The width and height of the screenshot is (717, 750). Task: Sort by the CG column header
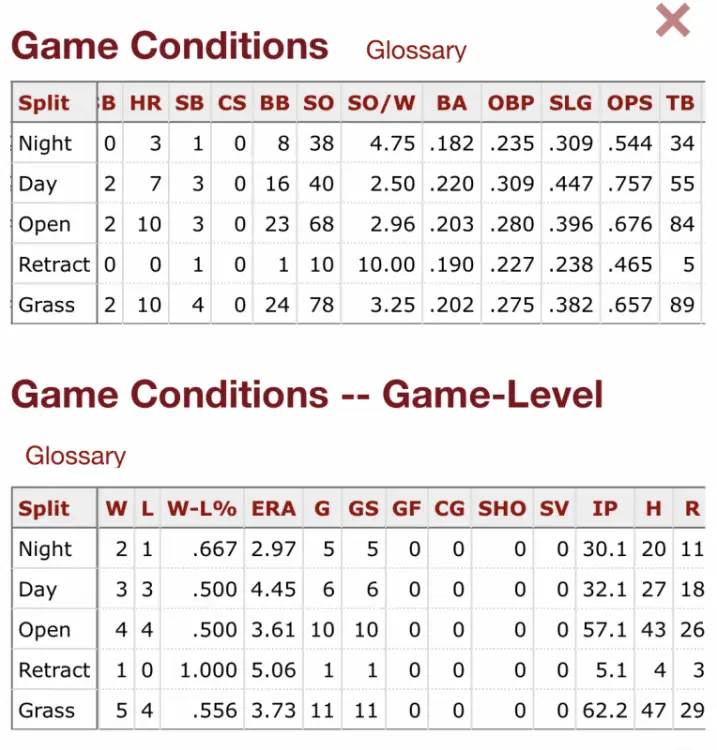450,509
